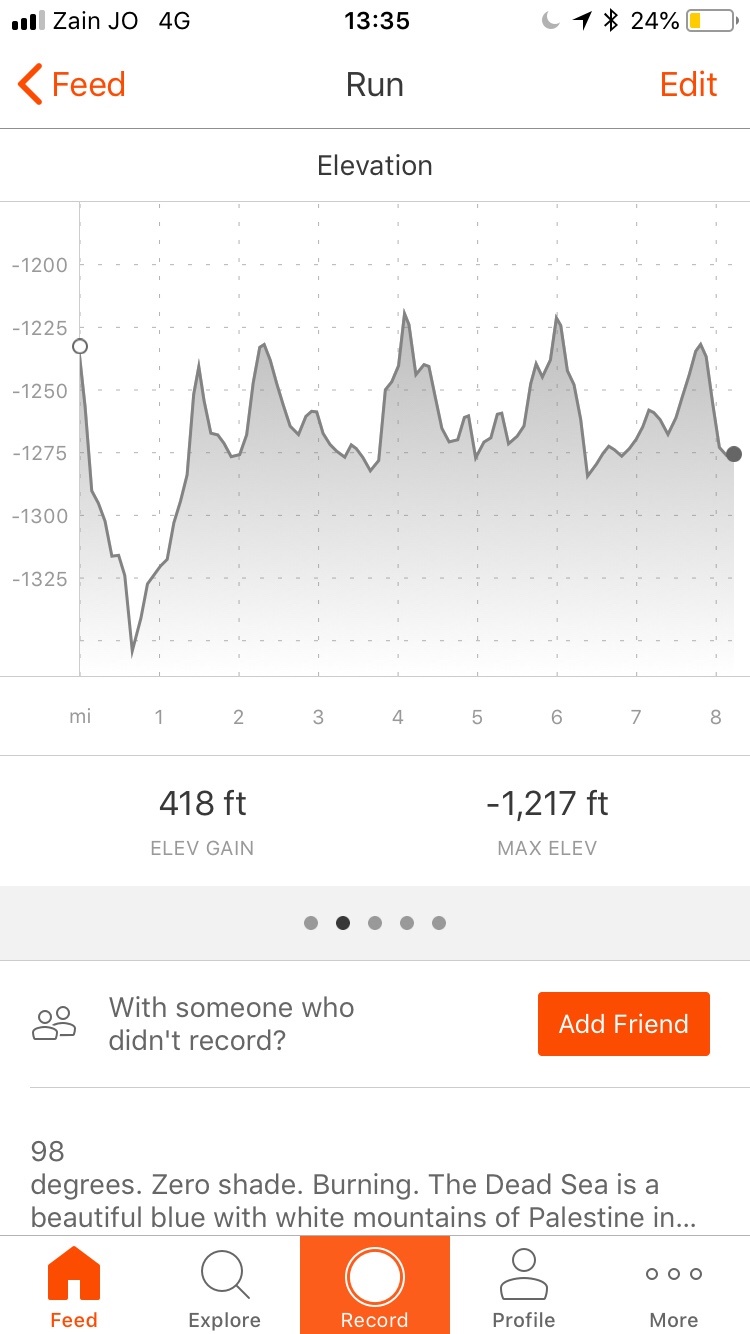Screen dimensions: 750x1334
Task: Open the Explore tab
Action: (224, 1287)
